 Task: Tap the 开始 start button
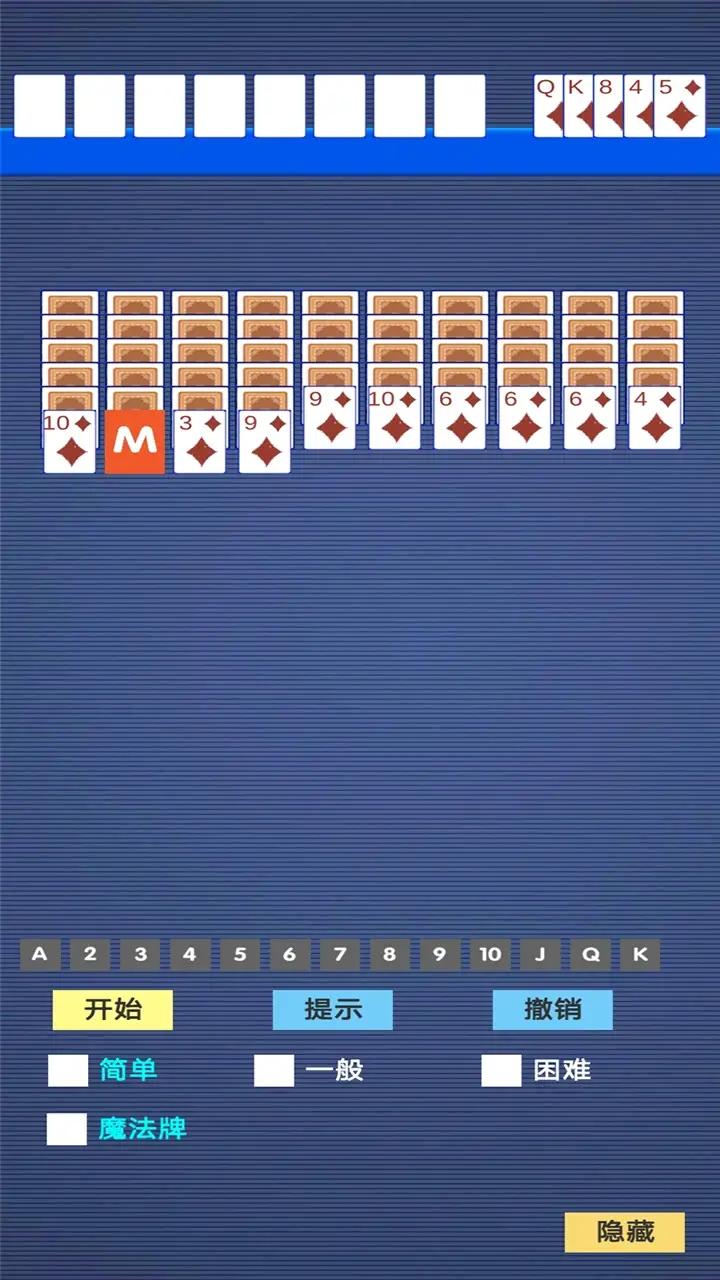tap(112, 1010)
